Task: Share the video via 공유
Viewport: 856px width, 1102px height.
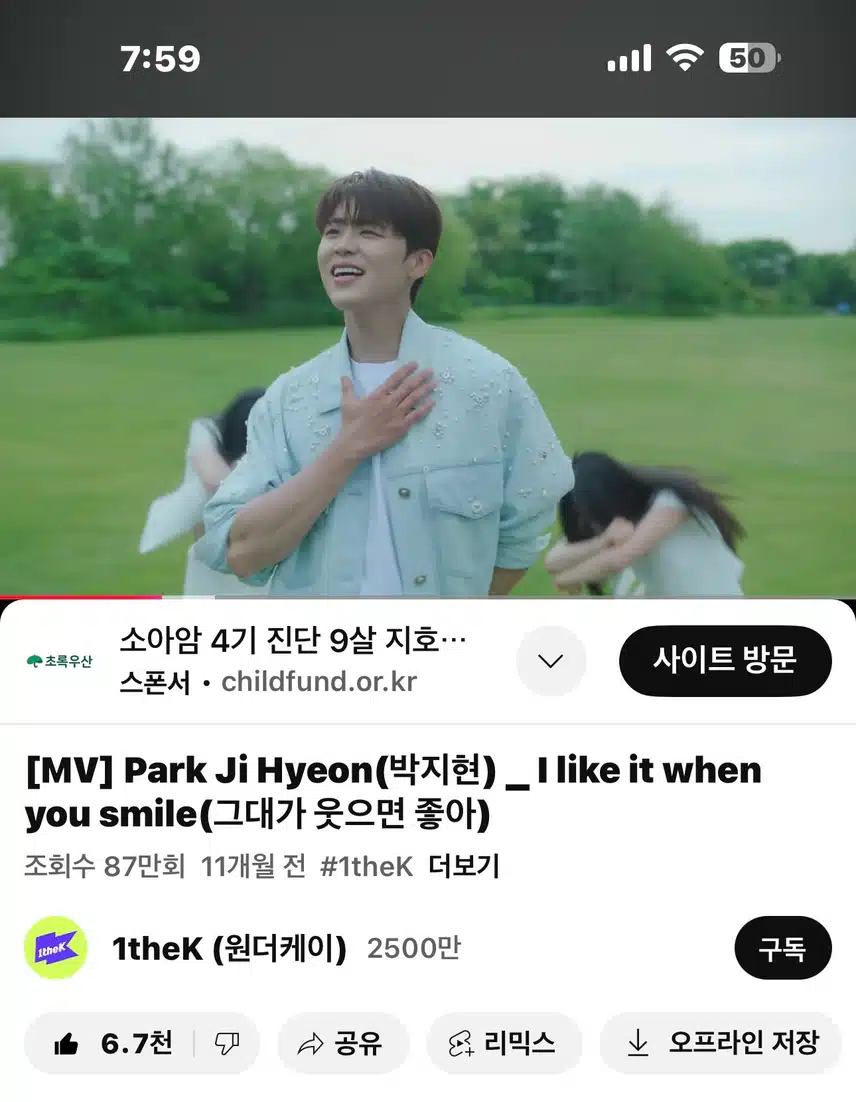Action: coord(343,1044)
